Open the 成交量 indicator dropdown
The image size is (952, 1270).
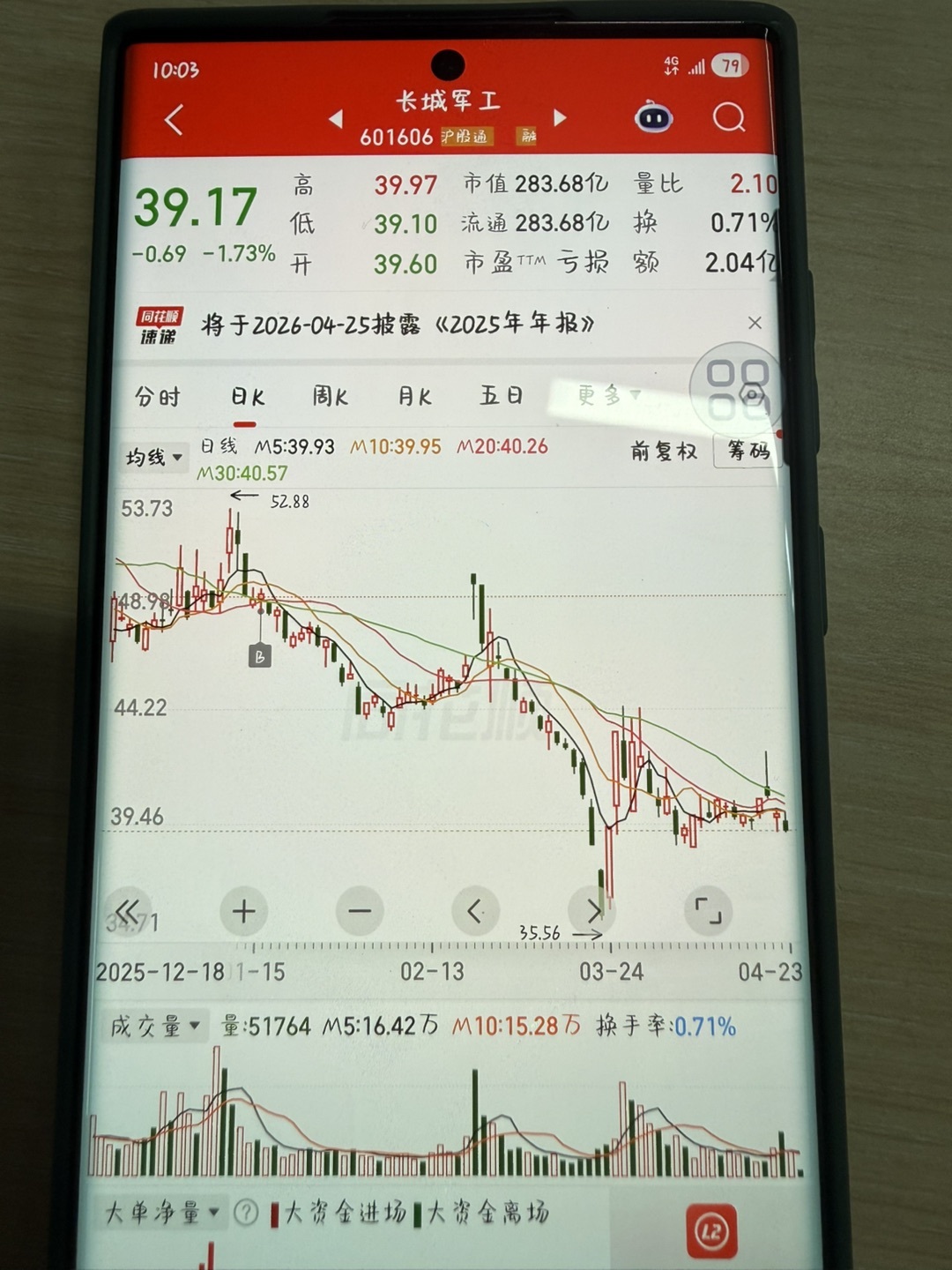point(155,1027)
